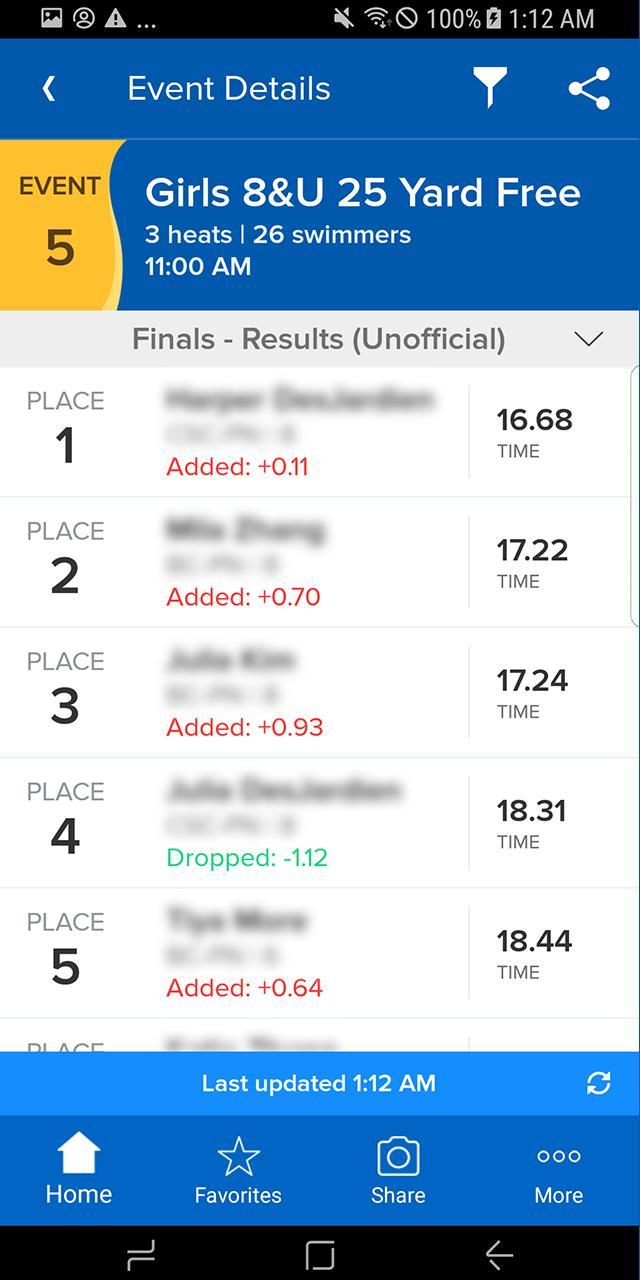The width and height of the screenshot is (640, 1280).
Task: Open the place 4 result with 18.31 time
Action: (x=318, y=822)
